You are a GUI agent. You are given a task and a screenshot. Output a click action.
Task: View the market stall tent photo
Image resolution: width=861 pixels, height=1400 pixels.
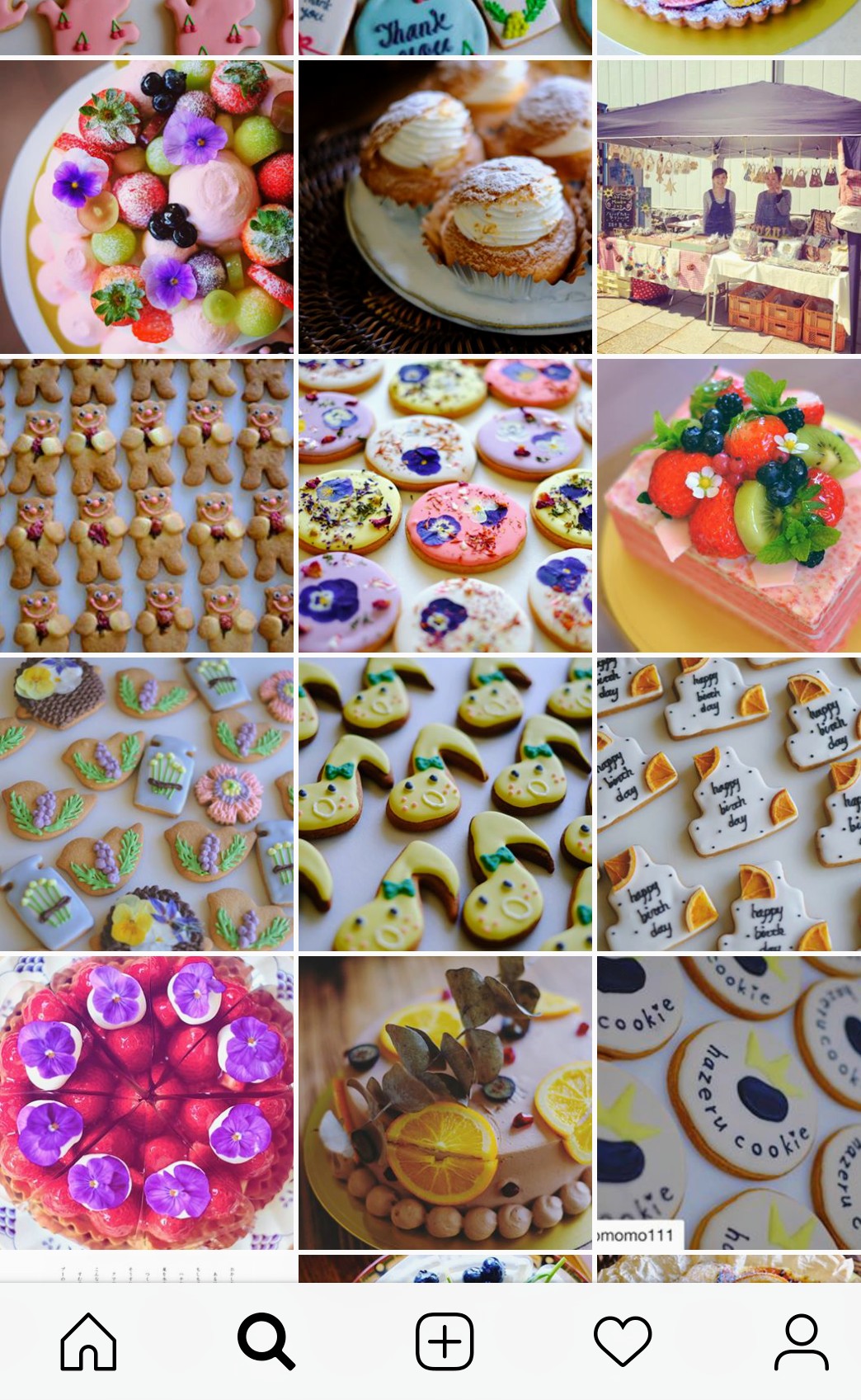pyautogui.click(x=729, y=206)
